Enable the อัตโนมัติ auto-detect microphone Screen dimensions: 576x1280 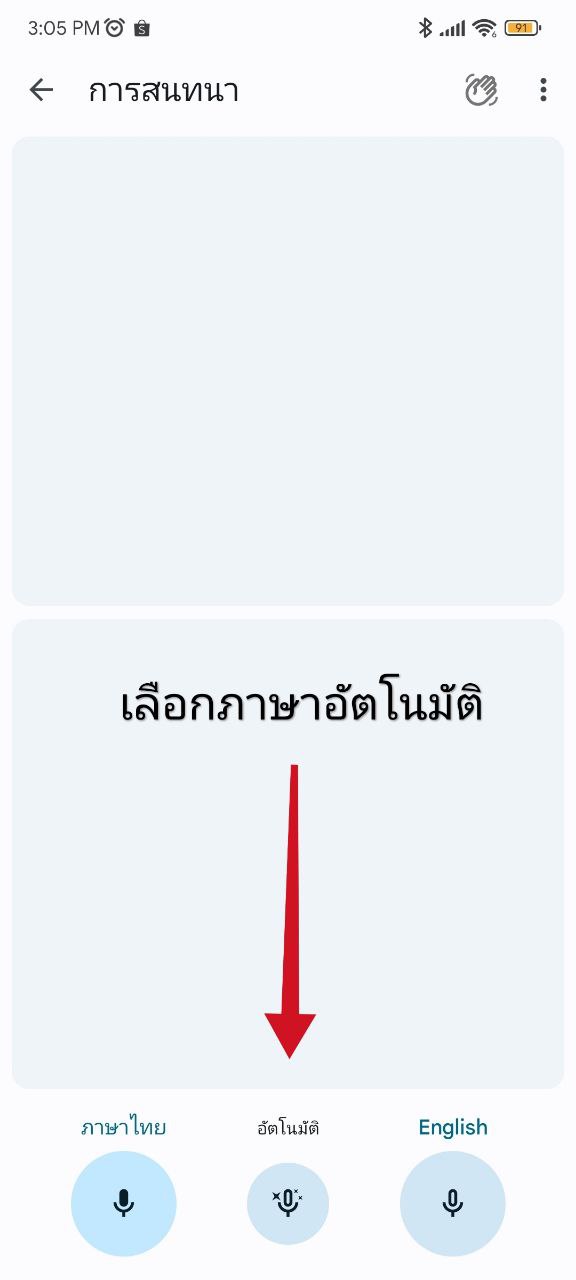[288, 1203]
